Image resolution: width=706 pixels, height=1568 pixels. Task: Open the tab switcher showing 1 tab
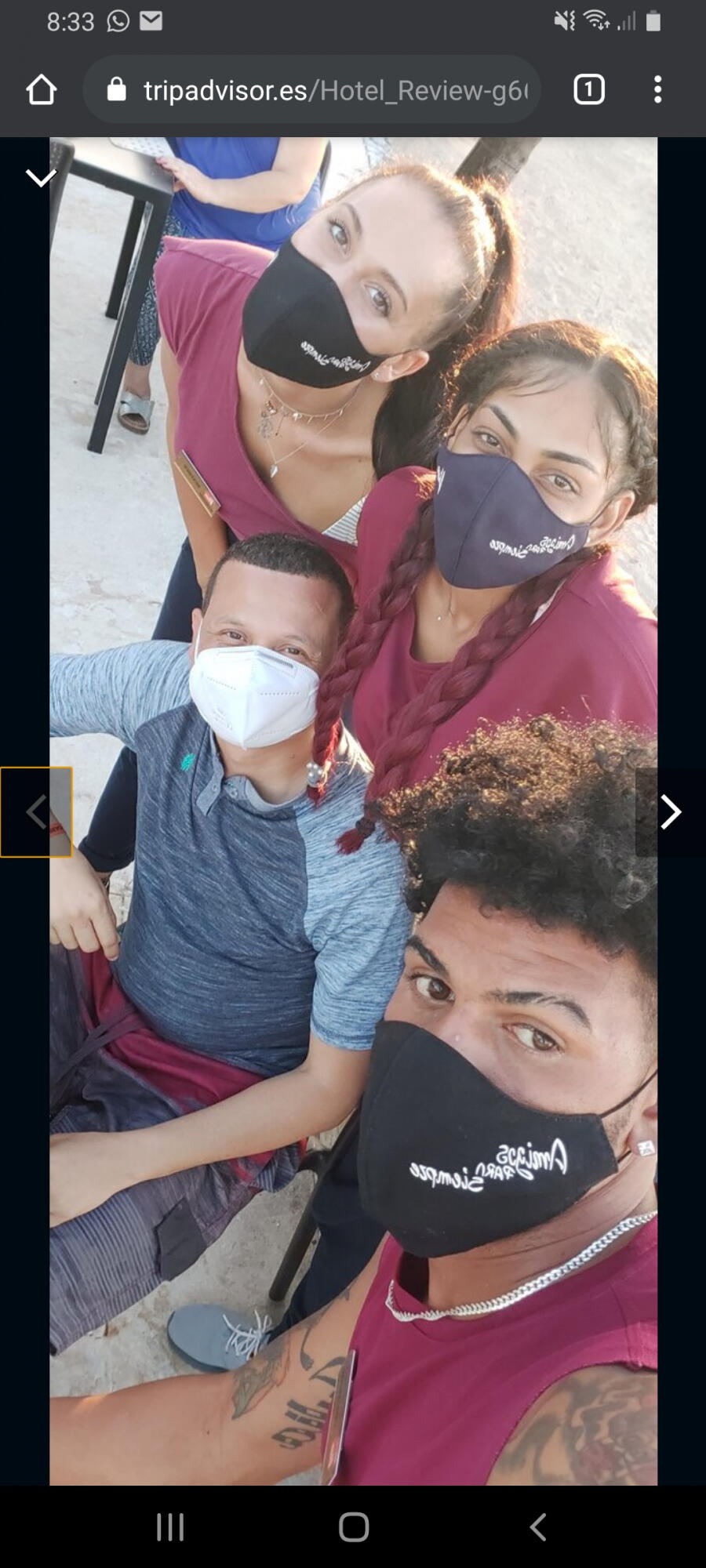(x=589, y=90)
